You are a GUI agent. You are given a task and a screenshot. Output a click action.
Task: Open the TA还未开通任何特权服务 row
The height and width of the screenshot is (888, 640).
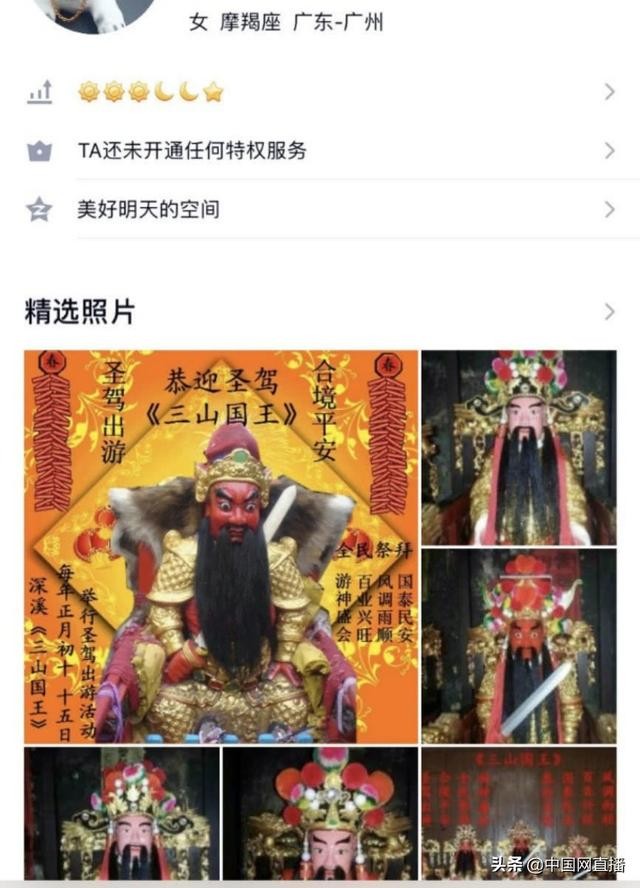320,152
